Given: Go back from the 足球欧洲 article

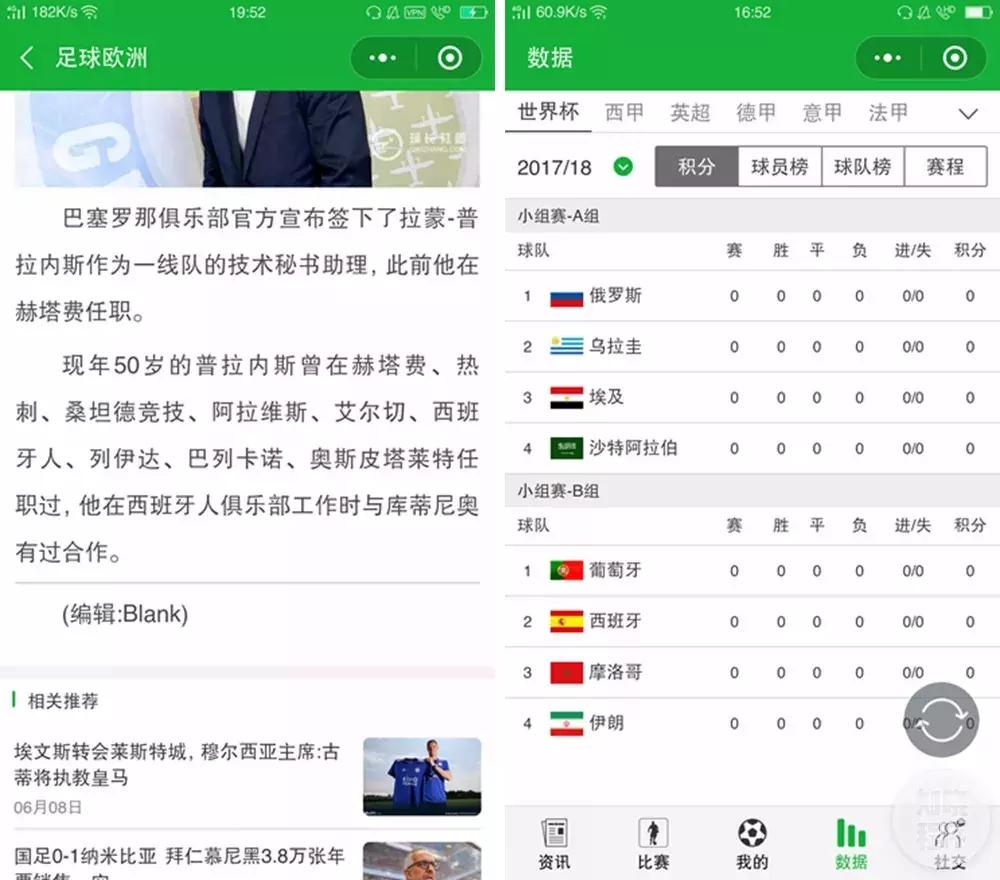Looking at the screenshot, I should pyautogui.click(x=27, y=58).
